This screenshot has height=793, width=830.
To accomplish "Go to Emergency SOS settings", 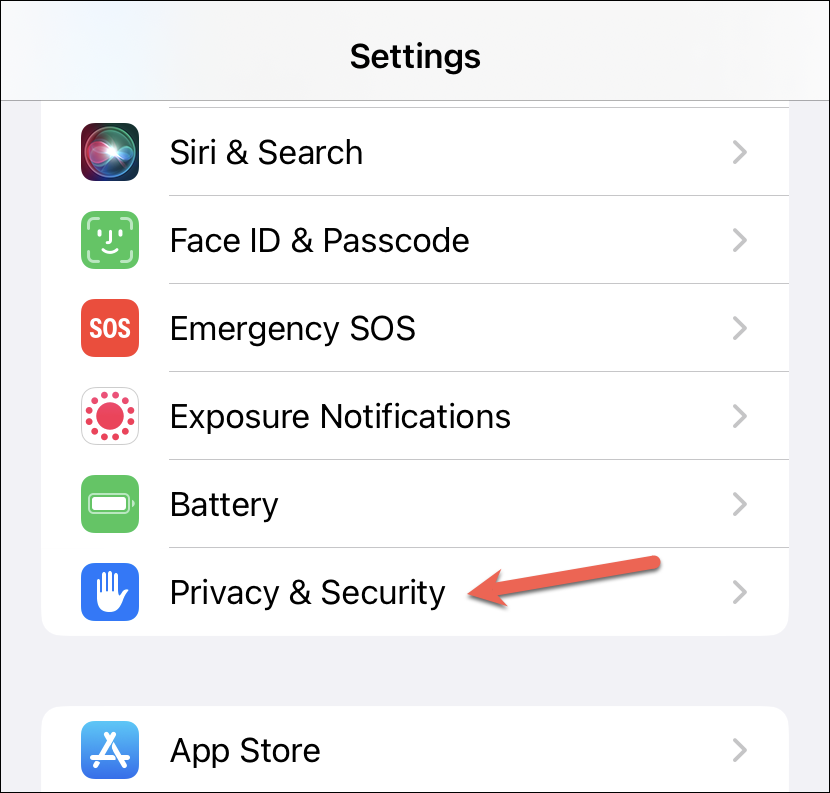I will point(292,329).
